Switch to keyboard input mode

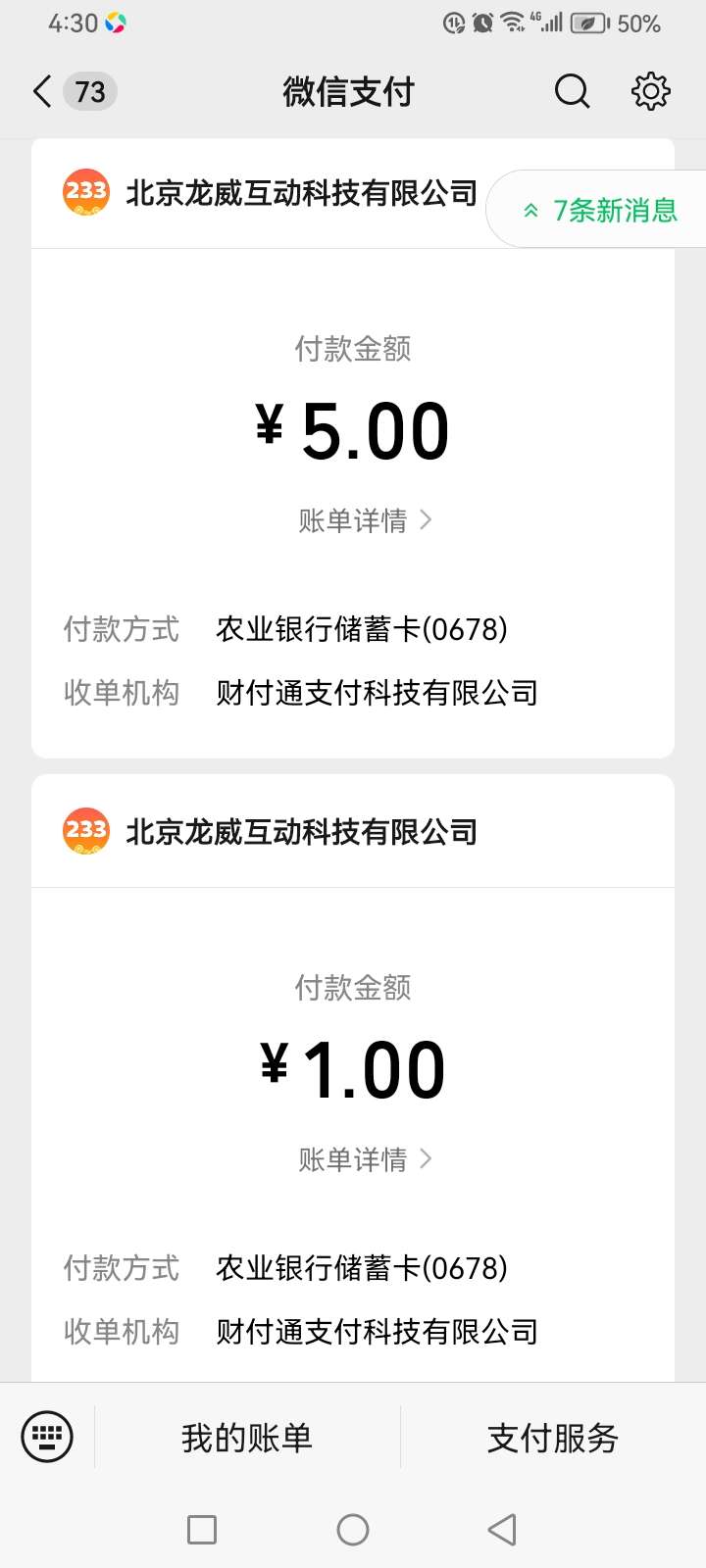coord(47,1438)
